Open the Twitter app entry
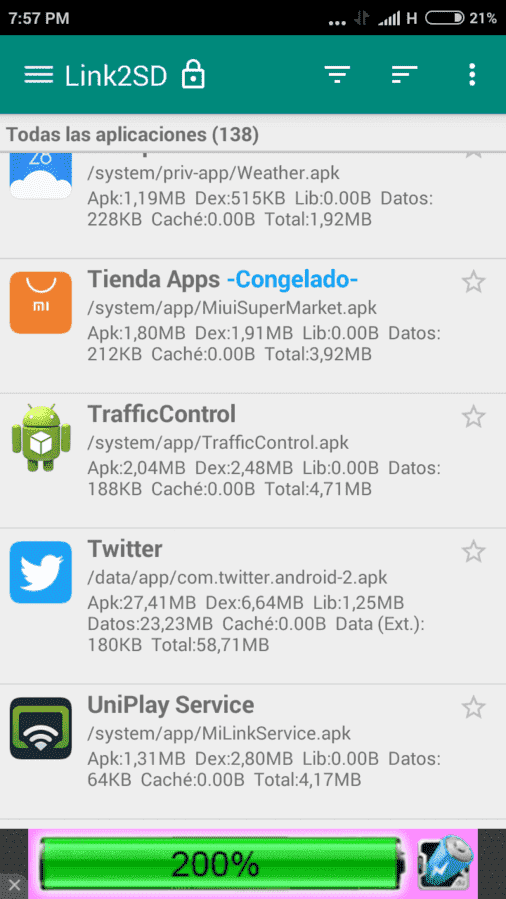506x899 pixels. pyautogui.click(x=253, y=606)
